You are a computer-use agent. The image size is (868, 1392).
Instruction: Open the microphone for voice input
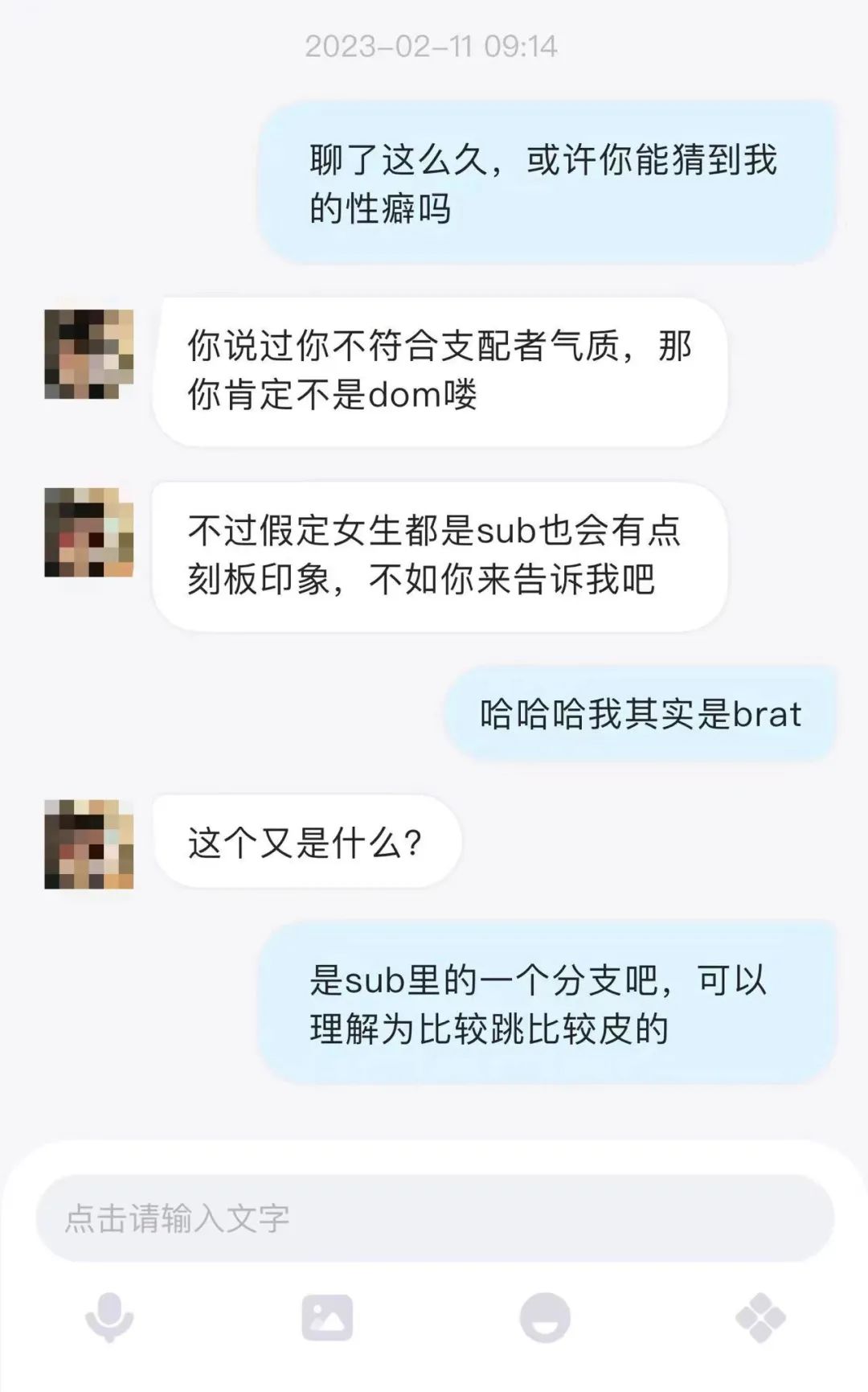tap(109, 1317)
